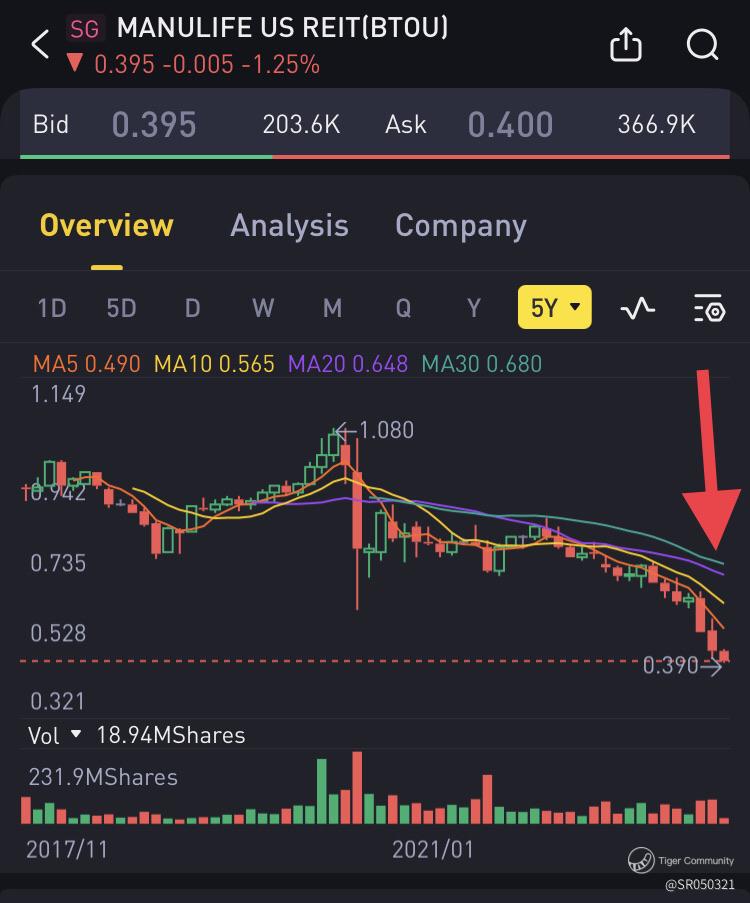This screenshot has height=903, width=750.
Task: Open the chart indicator settings
Action: [x=709, y=309]
